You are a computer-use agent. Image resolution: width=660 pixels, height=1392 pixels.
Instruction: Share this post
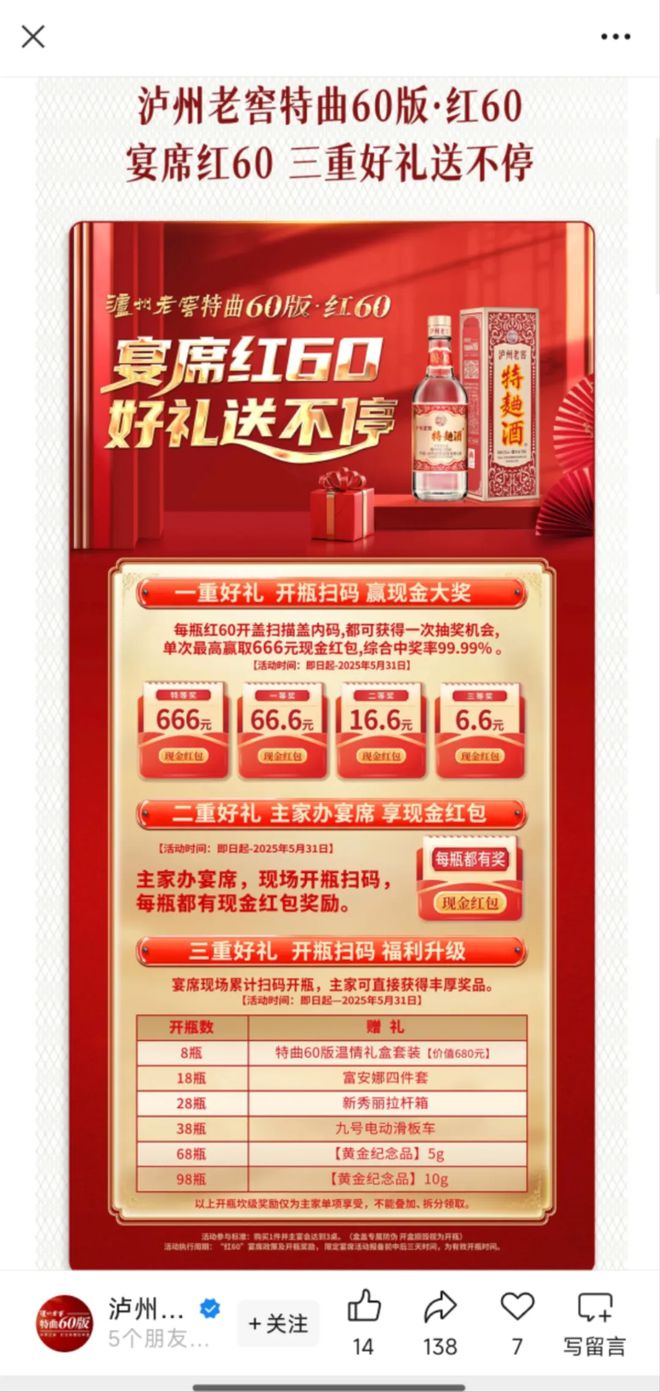(440, 1308)
